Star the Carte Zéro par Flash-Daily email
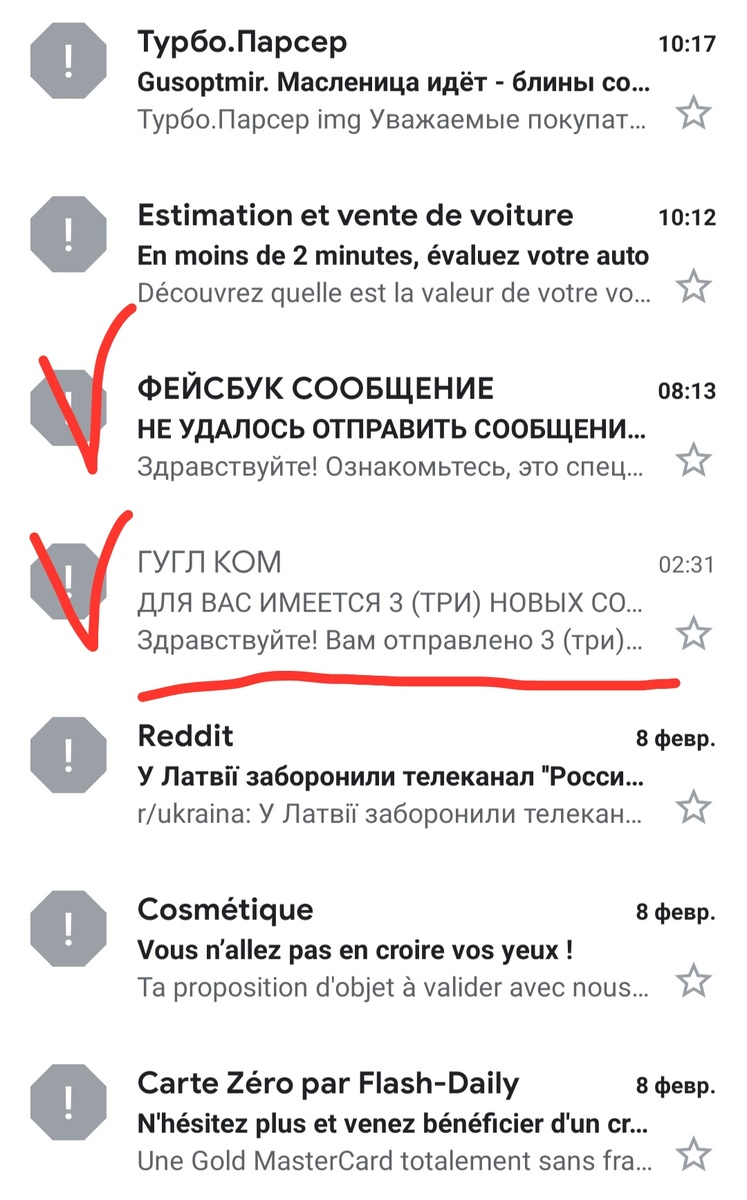The width and height of the screenshot is (747, 1200). [x=694, y=1153]
